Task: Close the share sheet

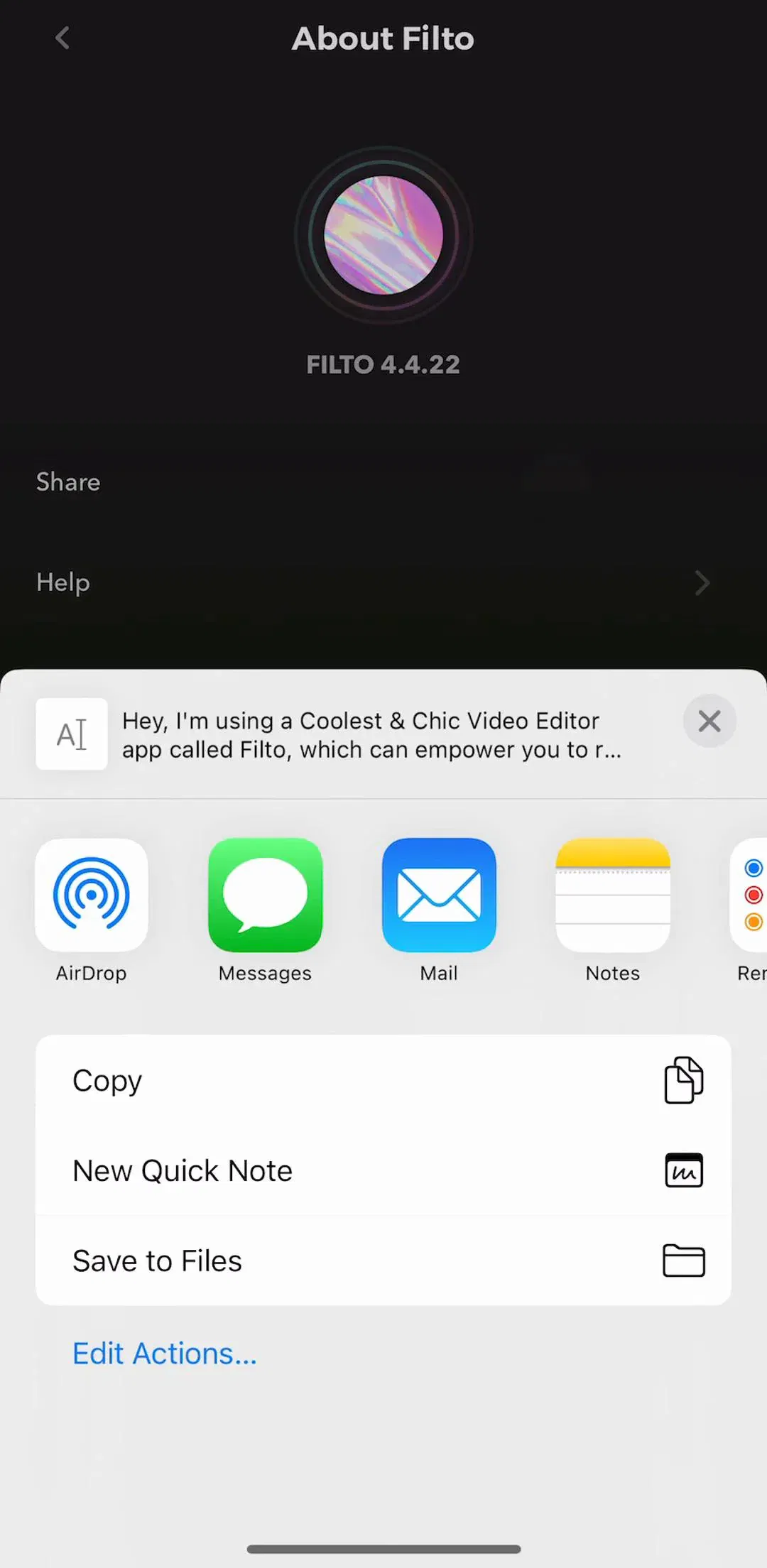Action: [709, 721]
